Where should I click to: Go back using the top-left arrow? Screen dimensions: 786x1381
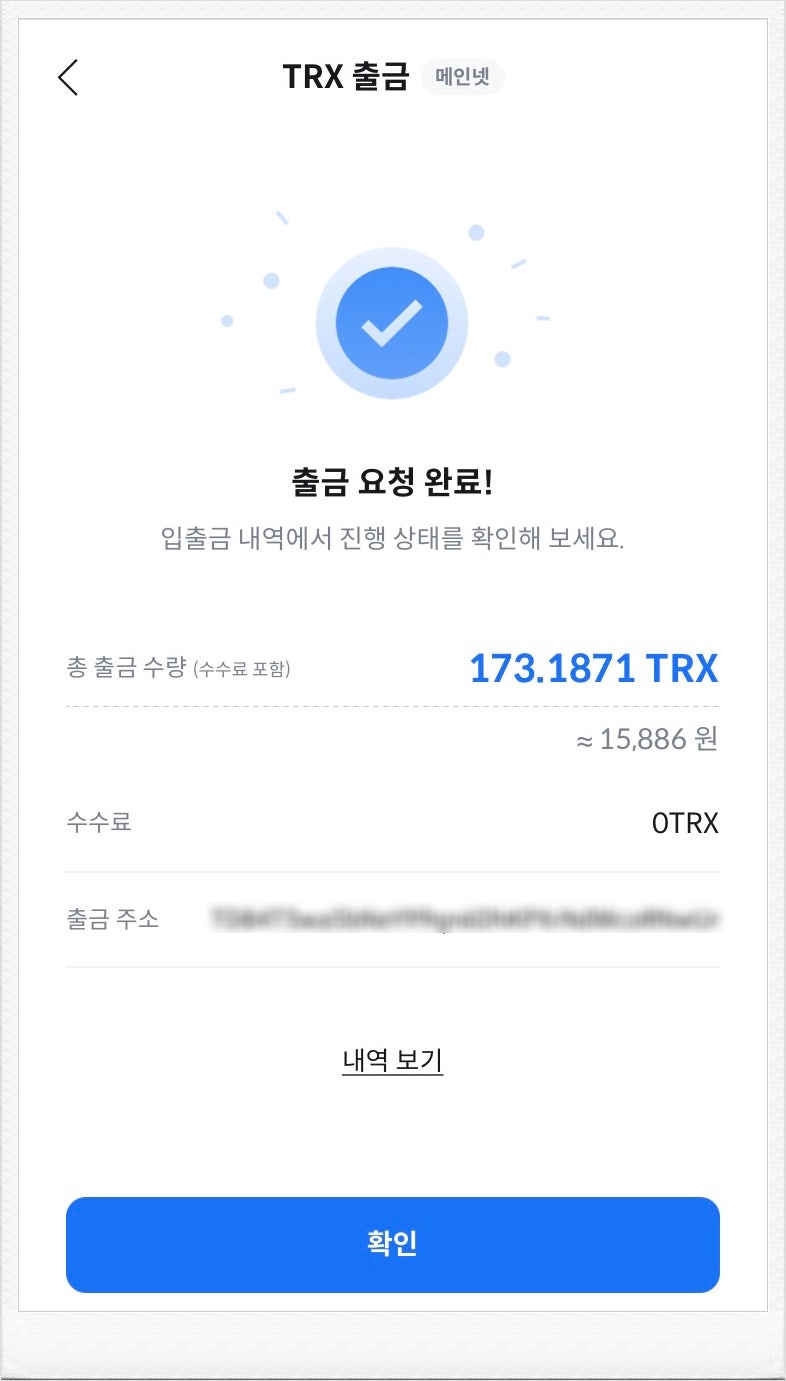point(68,78)
